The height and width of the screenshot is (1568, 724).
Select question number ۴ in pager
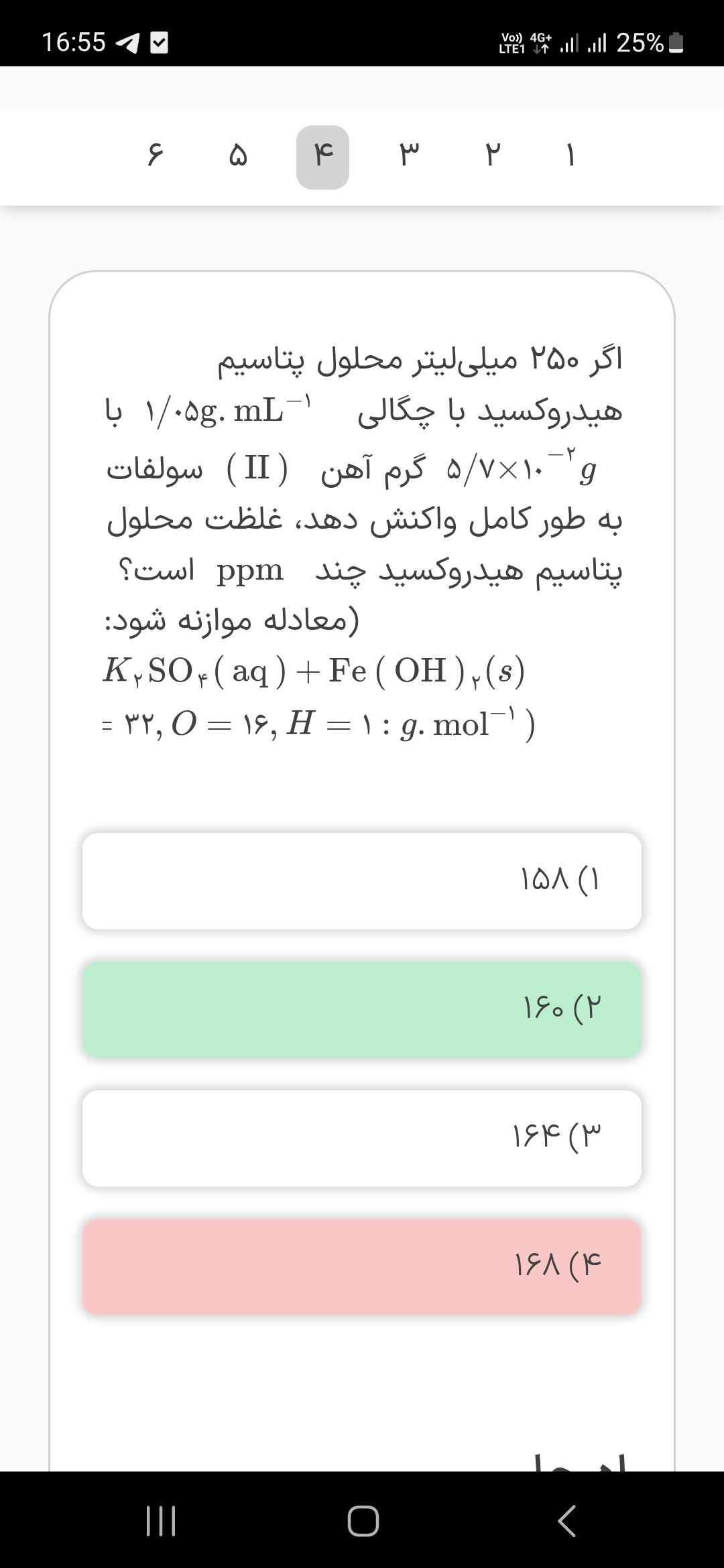click(x=322, y=157)
